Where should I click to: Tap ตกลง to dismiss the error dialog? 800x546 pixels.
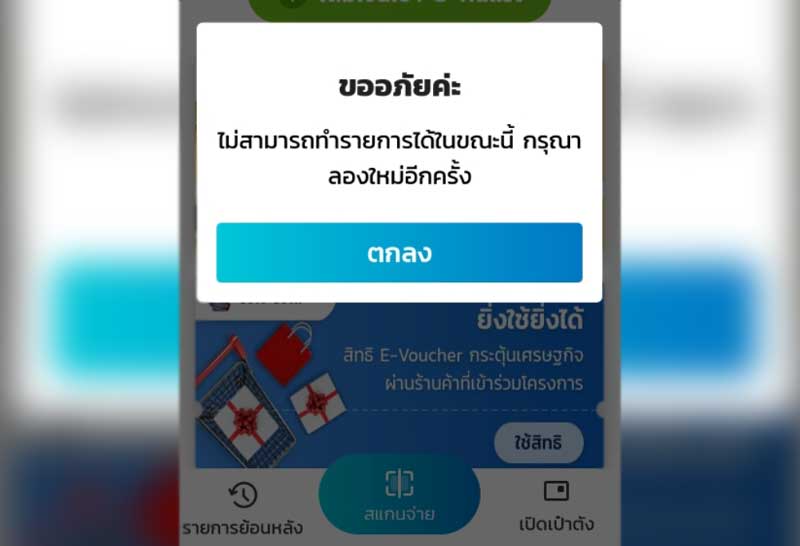tap(399, 253)
